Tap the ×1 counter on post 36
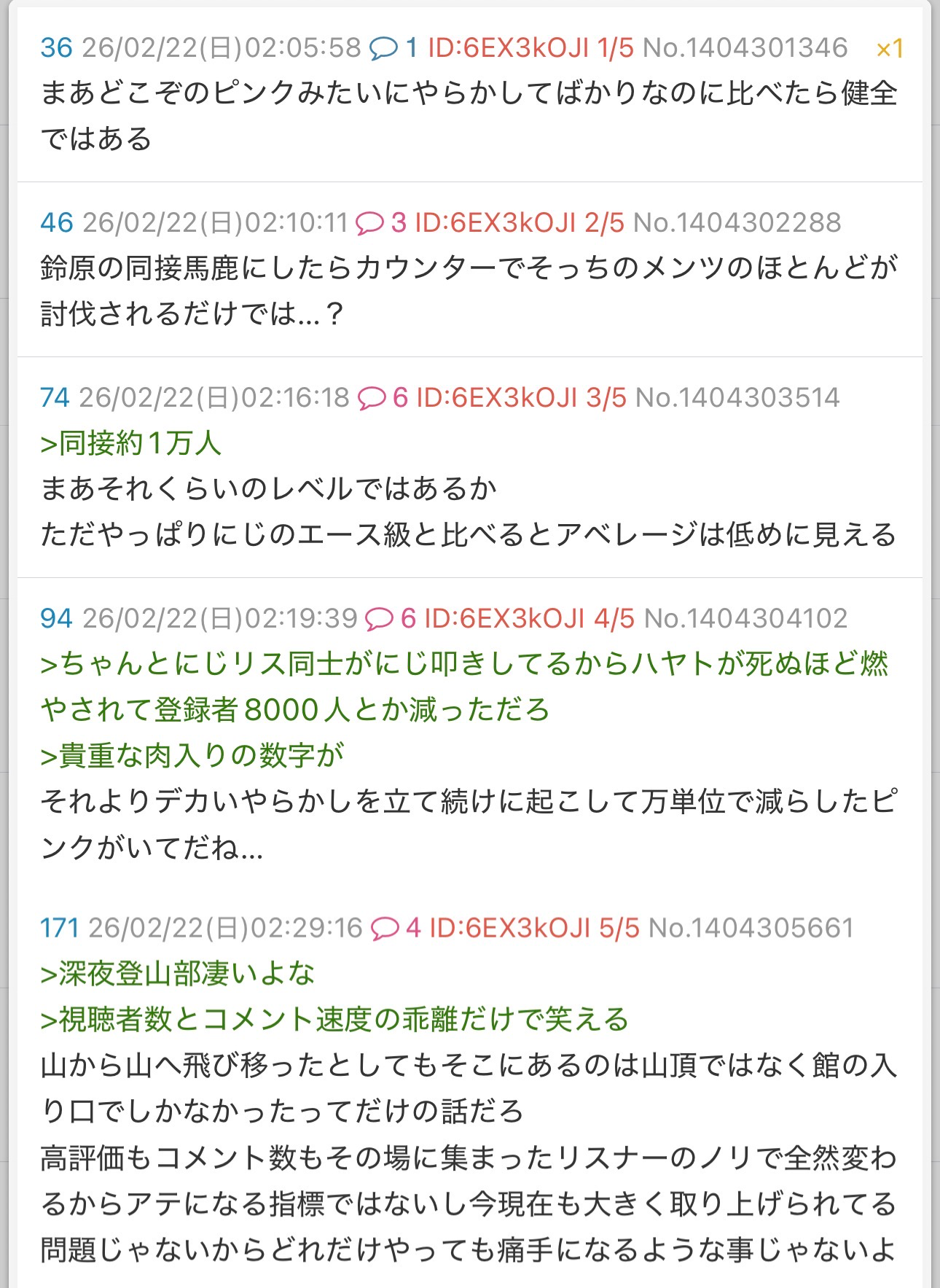940x1288 pixels. (889, 49)
